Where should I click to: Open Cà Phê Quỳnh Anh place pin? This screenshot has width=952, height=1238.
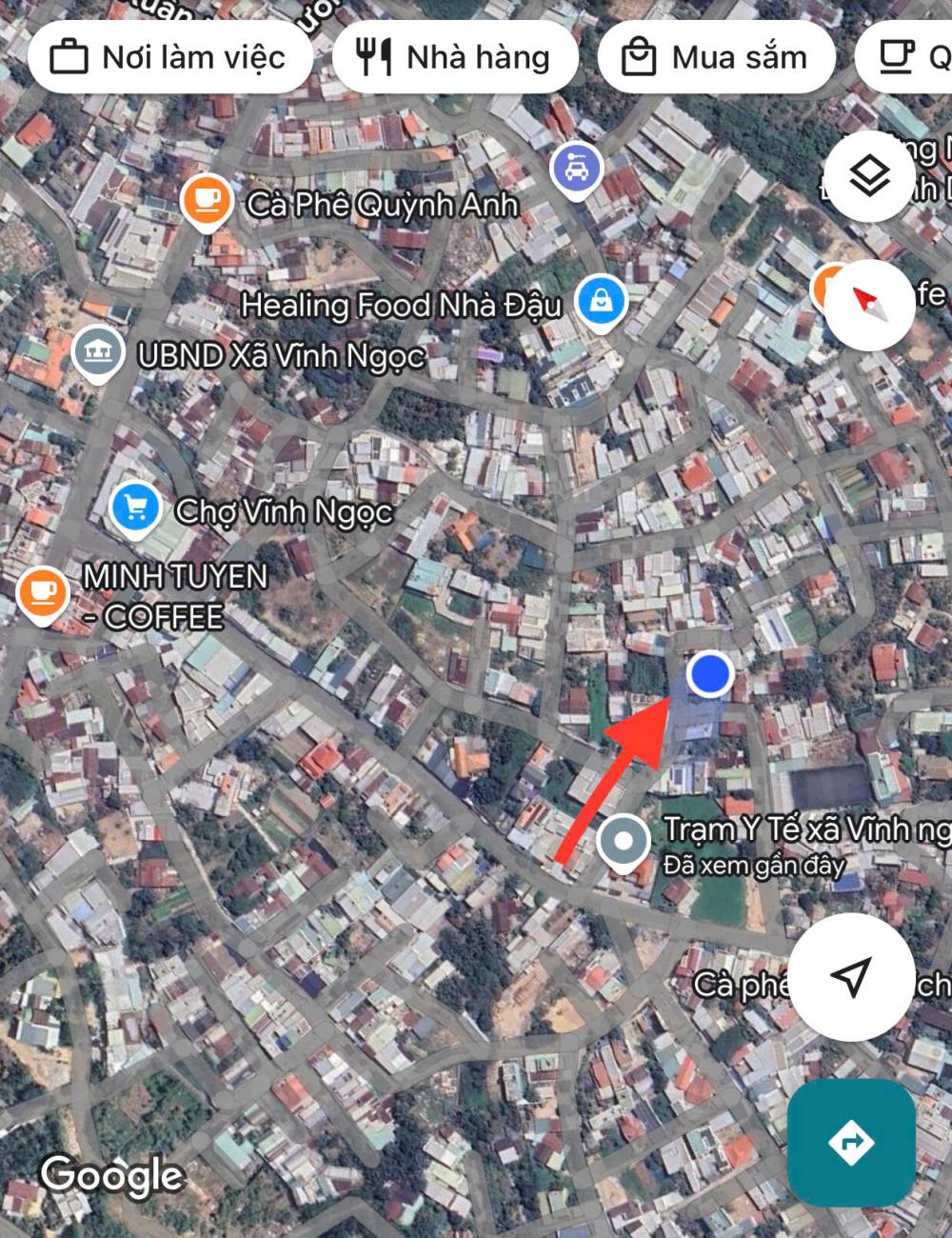pyautogui.click(x=207, y=200)
